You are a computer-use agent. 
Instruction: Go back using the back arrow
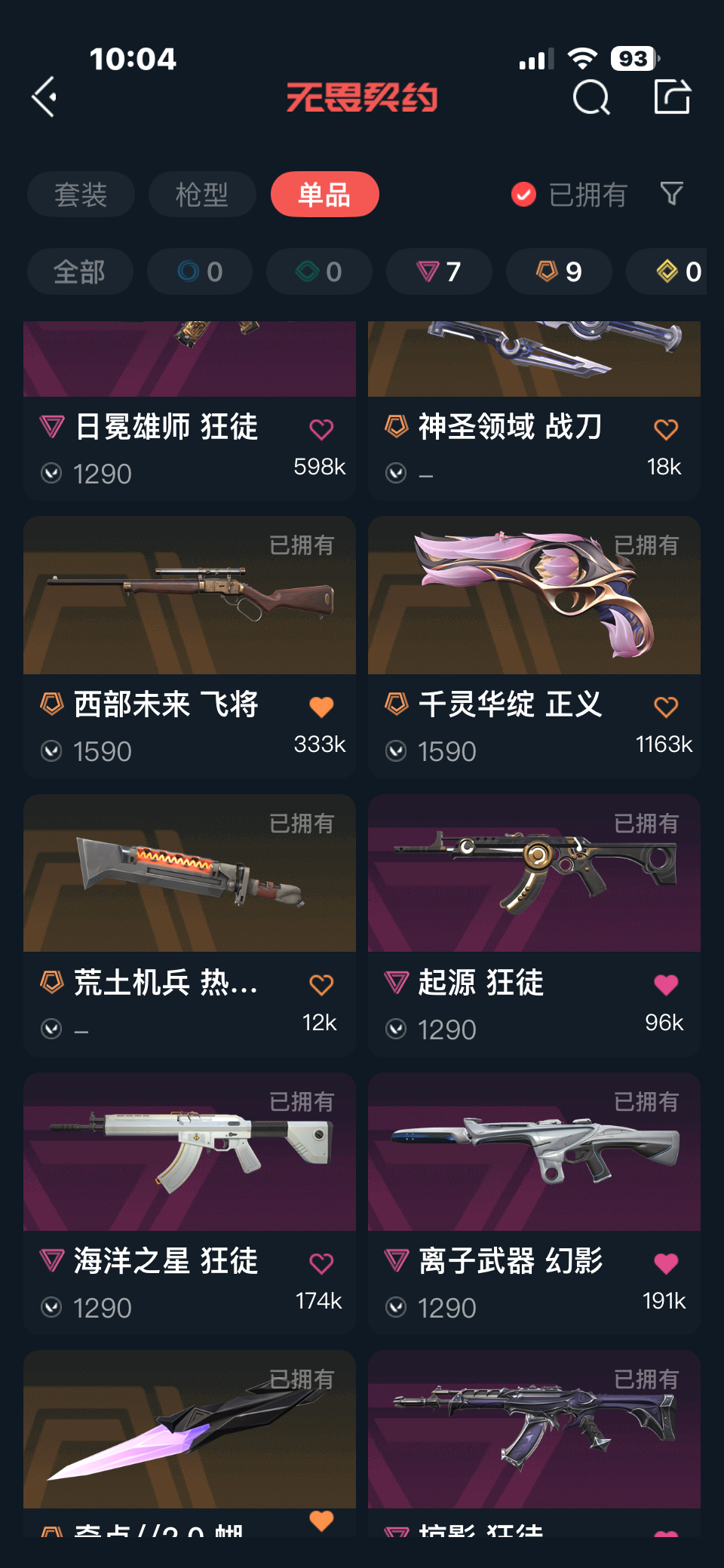pos(45,97)
